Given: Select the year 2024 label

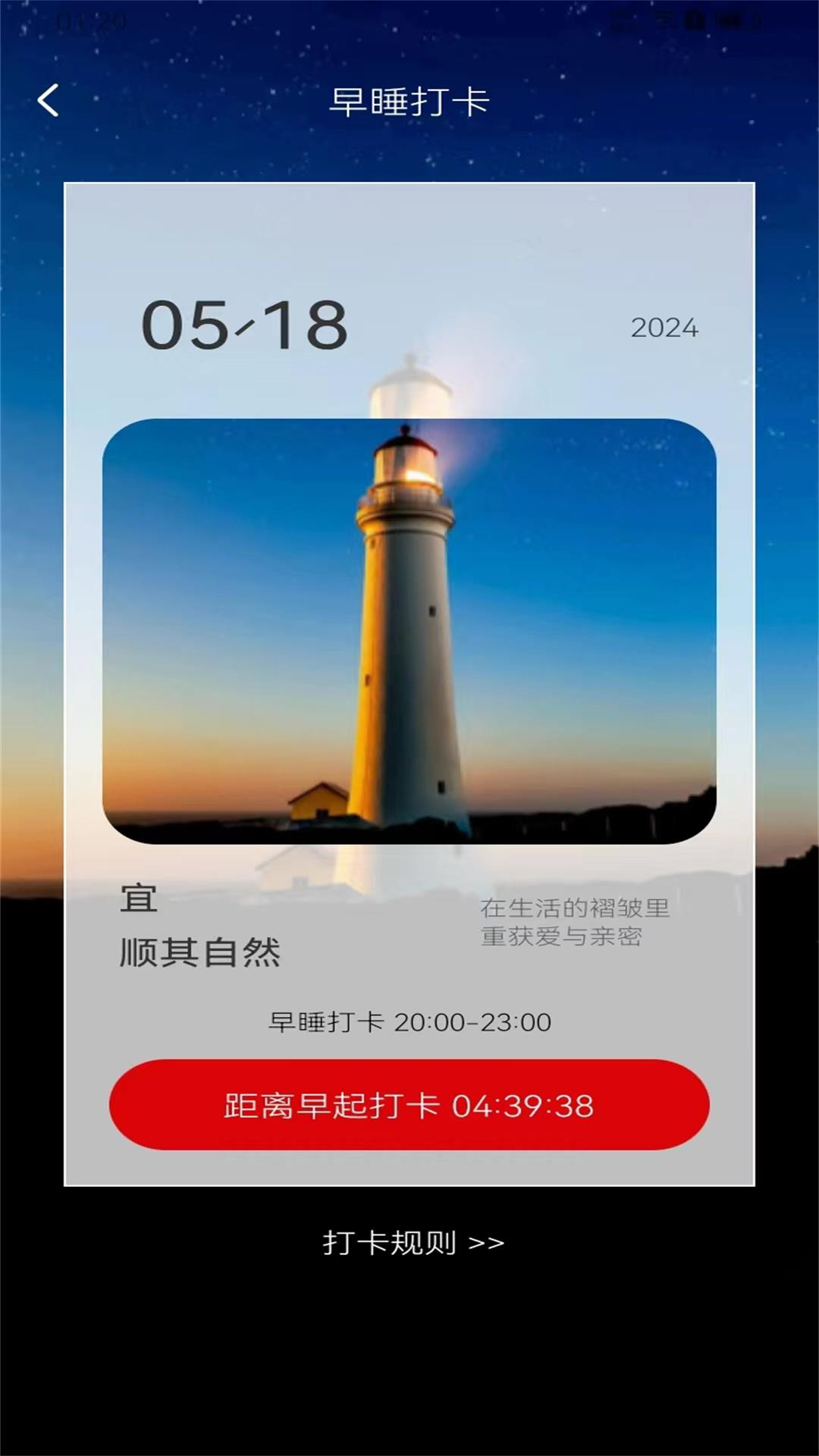Looking at the screenshot, I should pyautogui.click(x=666, y=328).
